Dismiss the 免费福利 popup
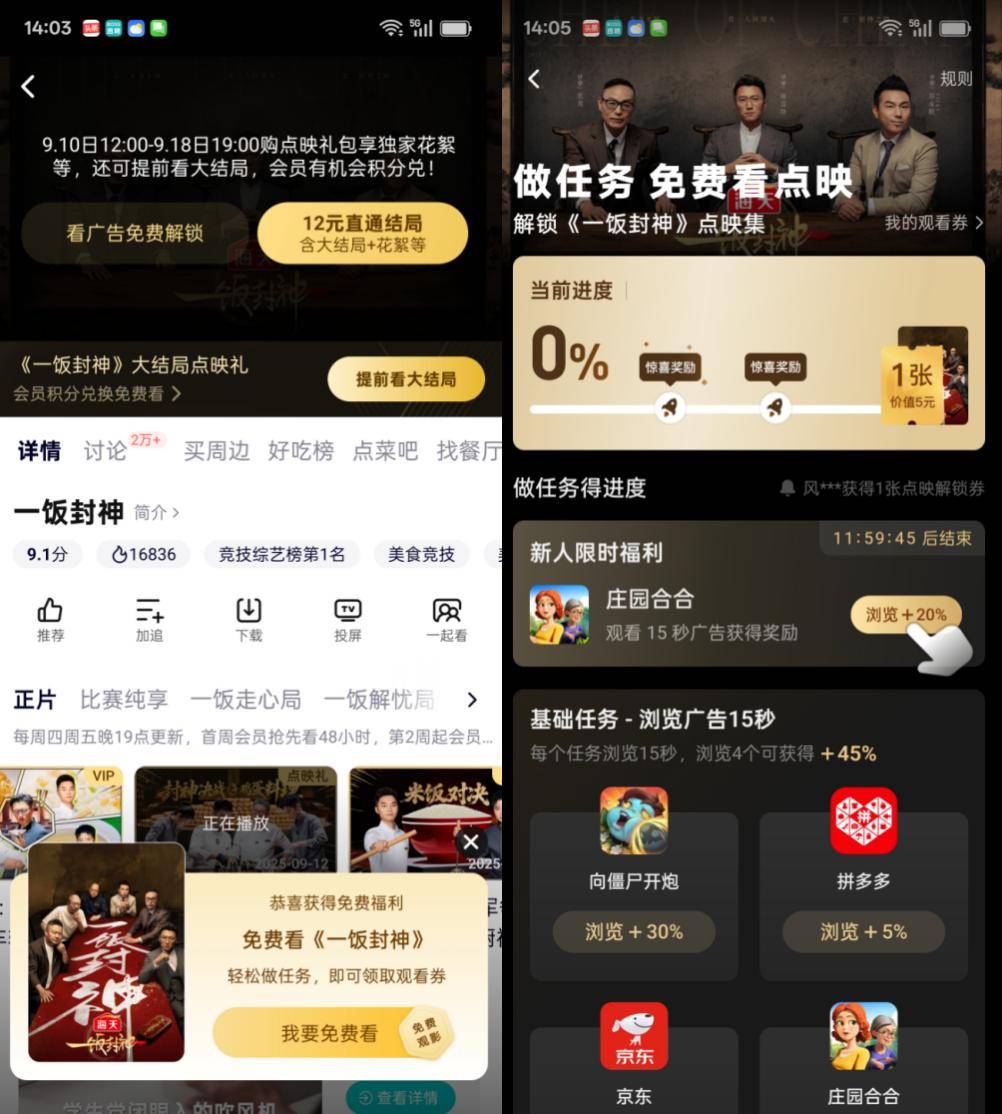This screenshot has width=1002, height=1114. (471, 842)
